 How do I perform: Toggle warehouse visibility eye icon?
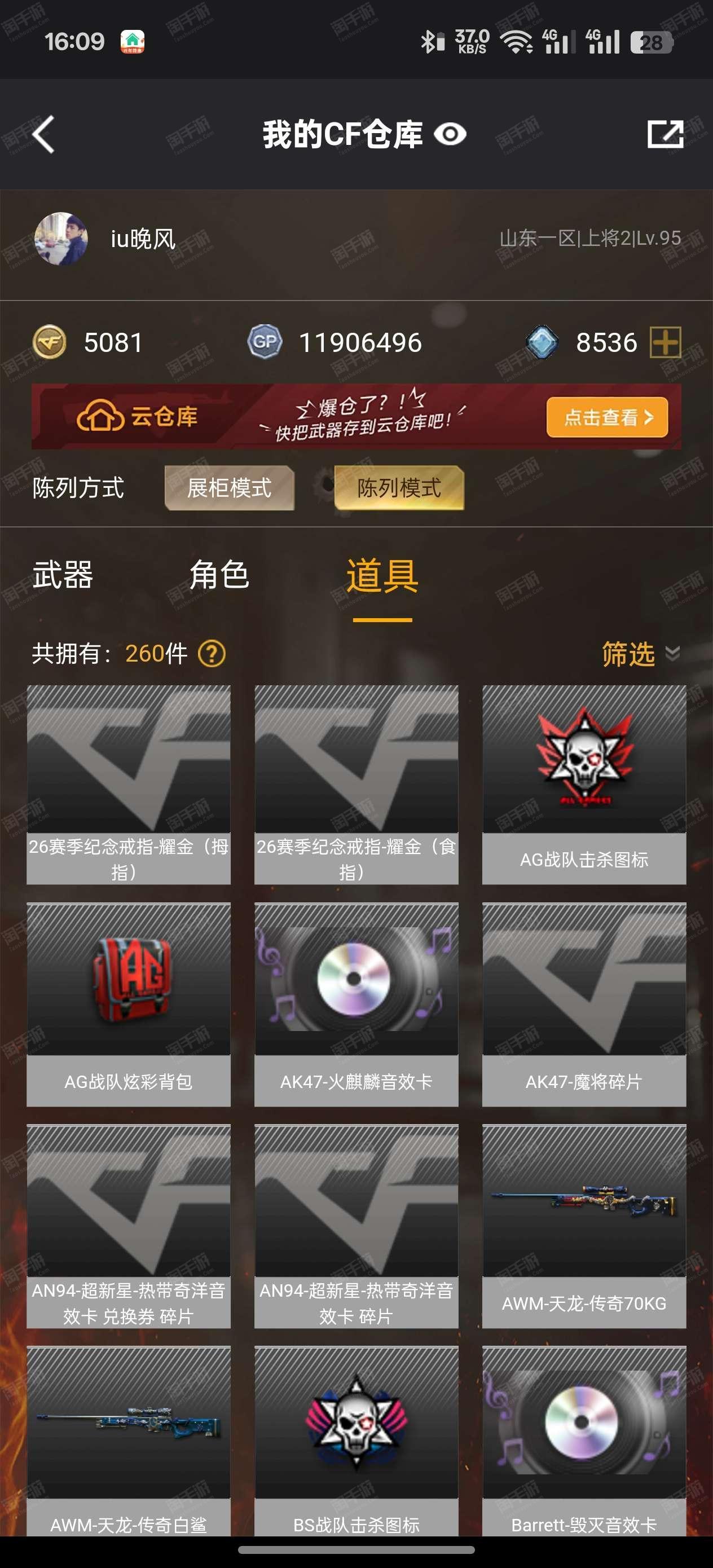[x=451, y=134]
